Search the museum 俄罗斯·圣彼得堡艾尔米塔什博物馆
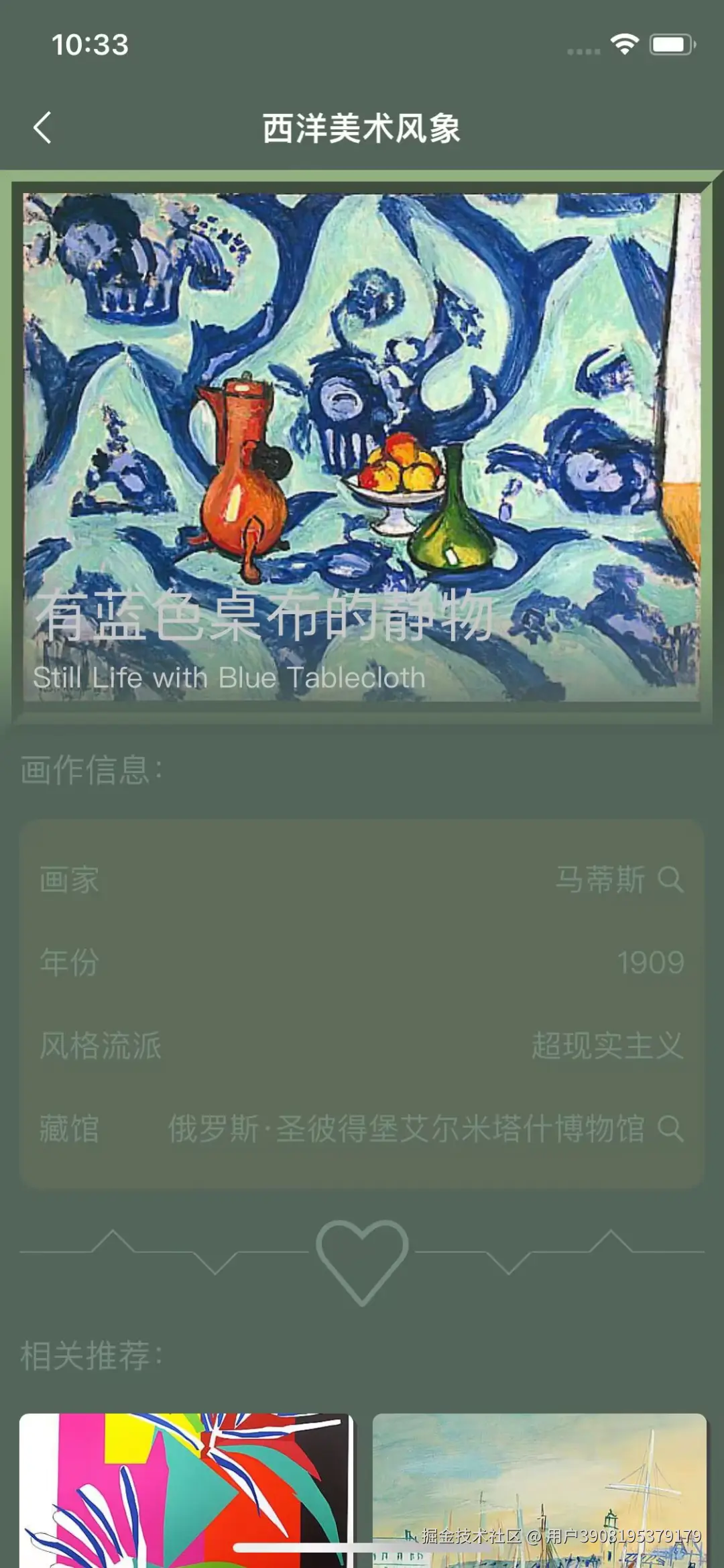724x1568 pixels. [670, 1128]
